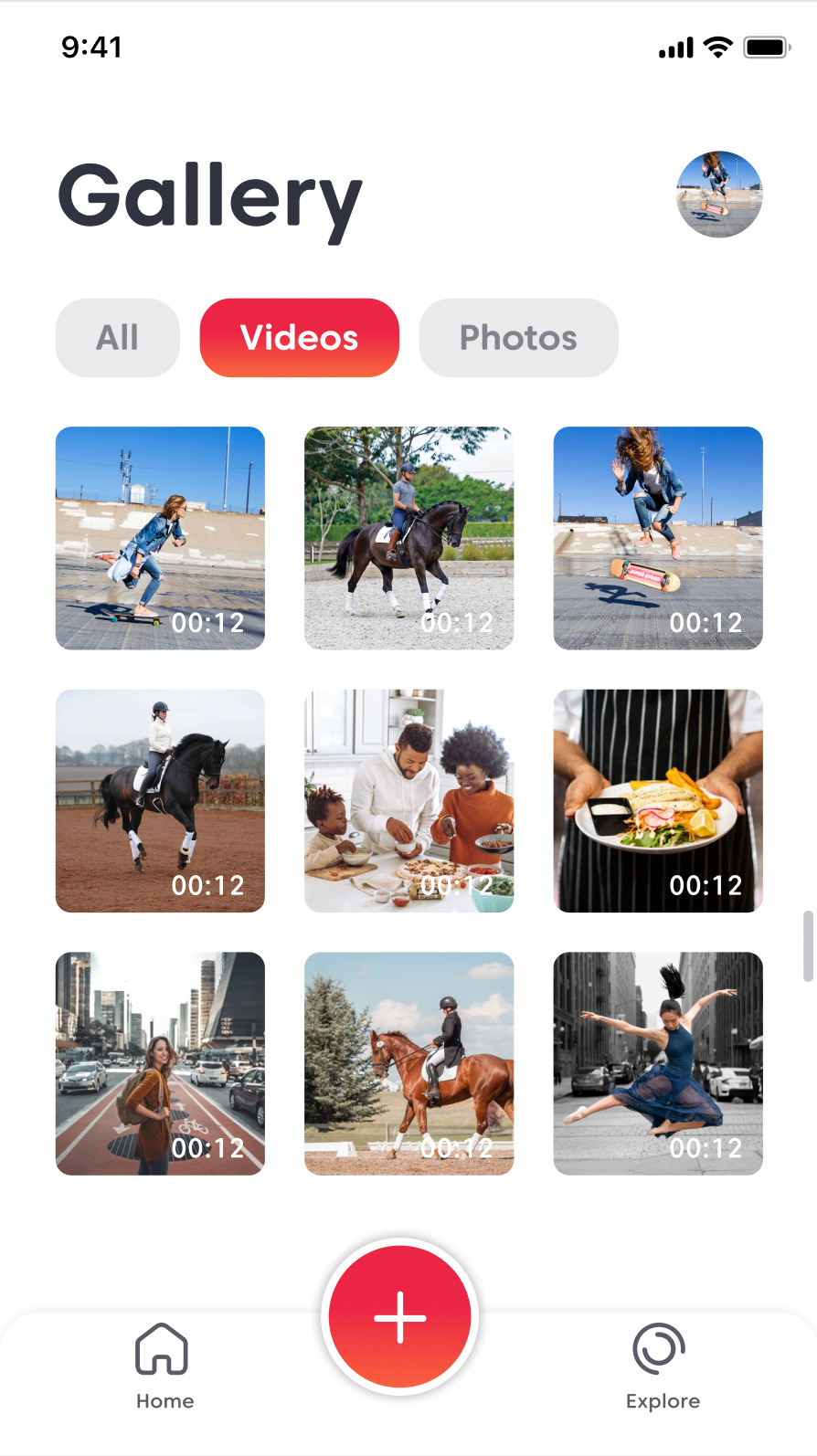817x1456 pixels.
Task: Play the woman on city bike lane video
Action: (x=160, y=1063)
